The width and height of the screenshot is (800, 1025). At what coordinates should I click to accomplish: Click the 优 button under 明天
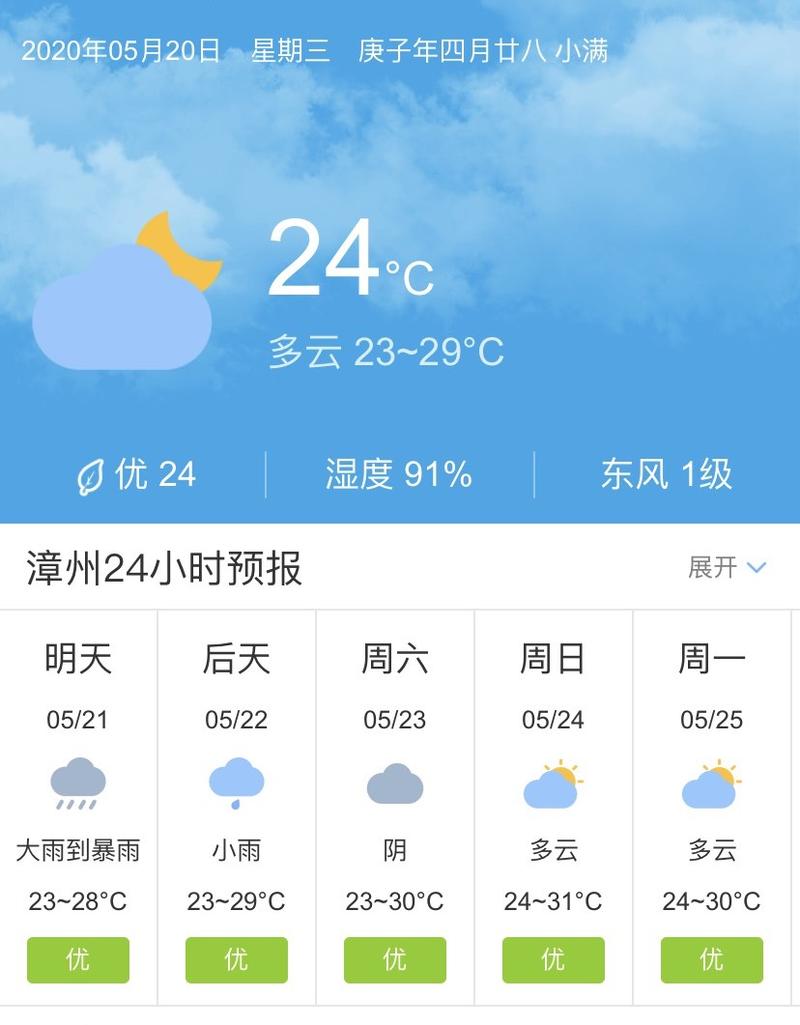click(77, 960)
